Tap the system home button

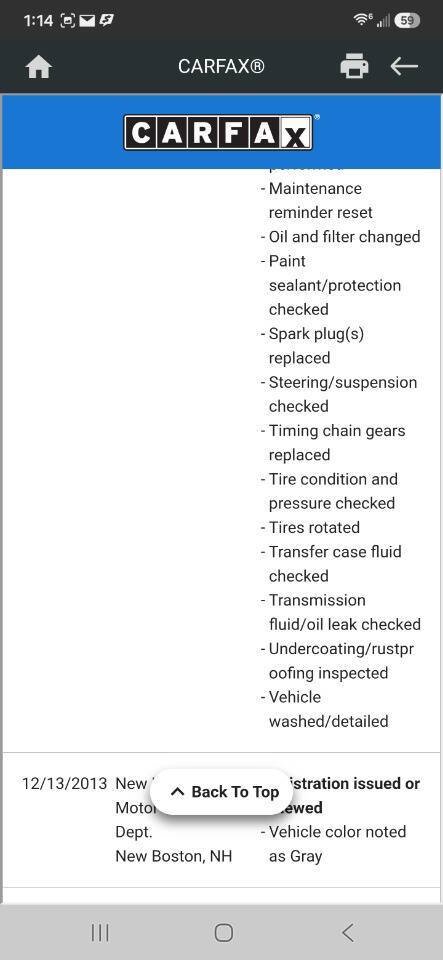click(223, 932)
